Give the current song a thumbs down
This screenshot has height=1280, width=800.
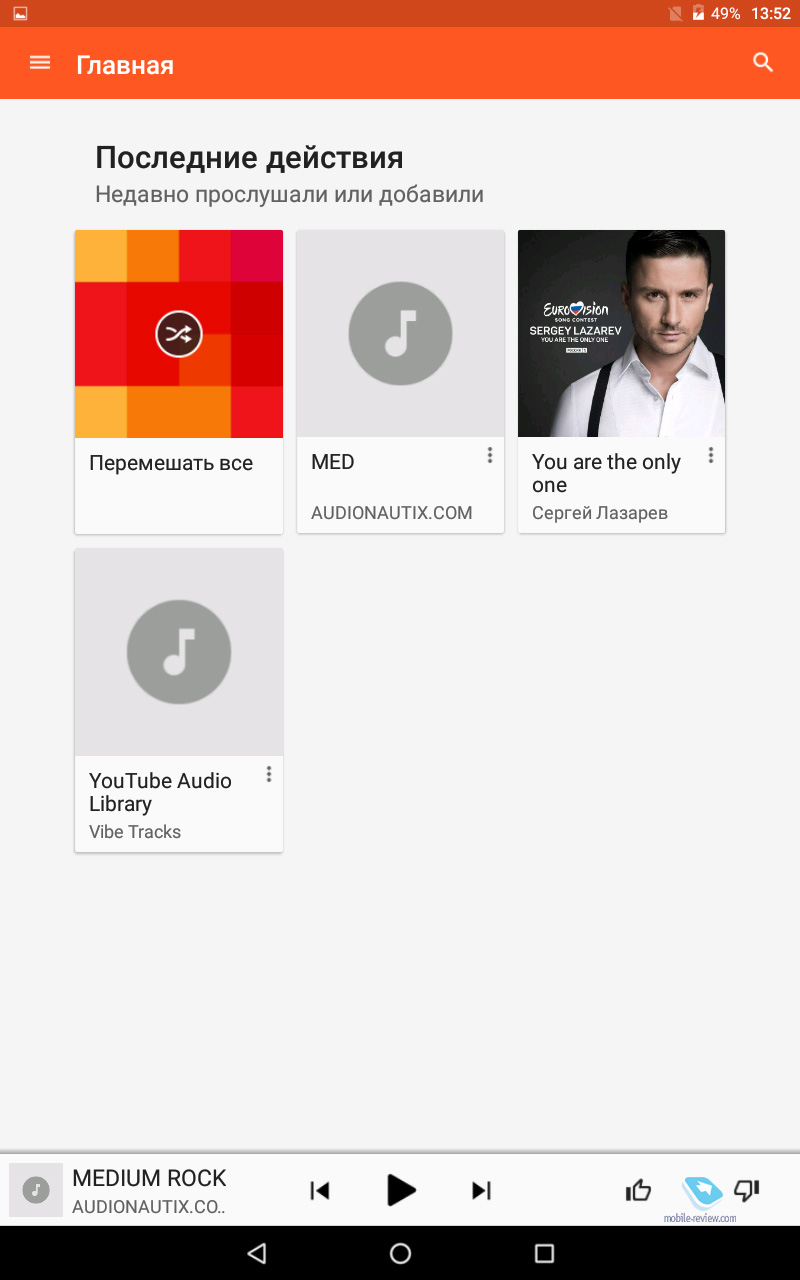747,1190
